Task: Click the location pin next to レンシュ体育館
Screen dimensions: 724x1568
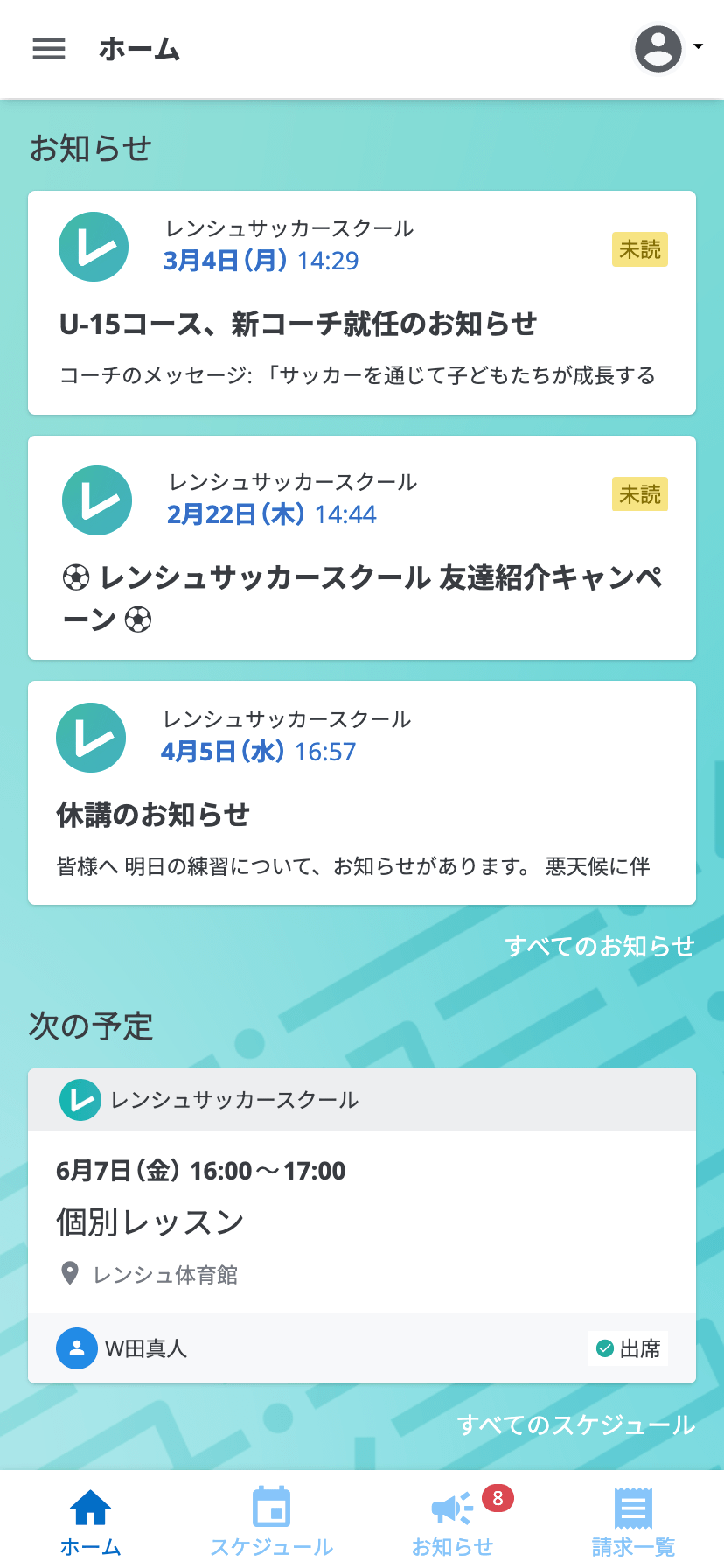Action: 71,1275
